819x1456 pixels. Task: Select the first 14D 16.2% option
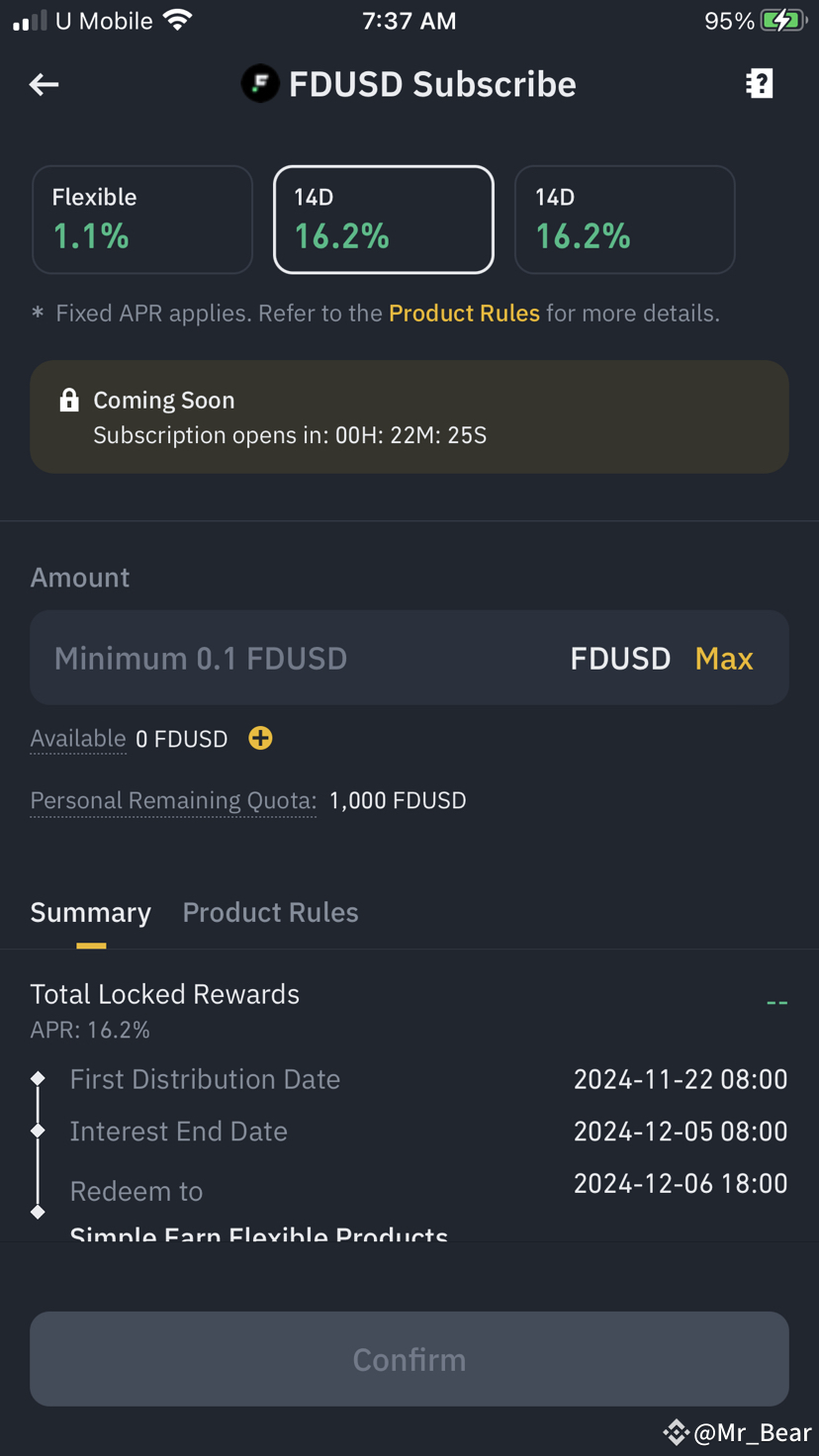[x=383, y=219]
